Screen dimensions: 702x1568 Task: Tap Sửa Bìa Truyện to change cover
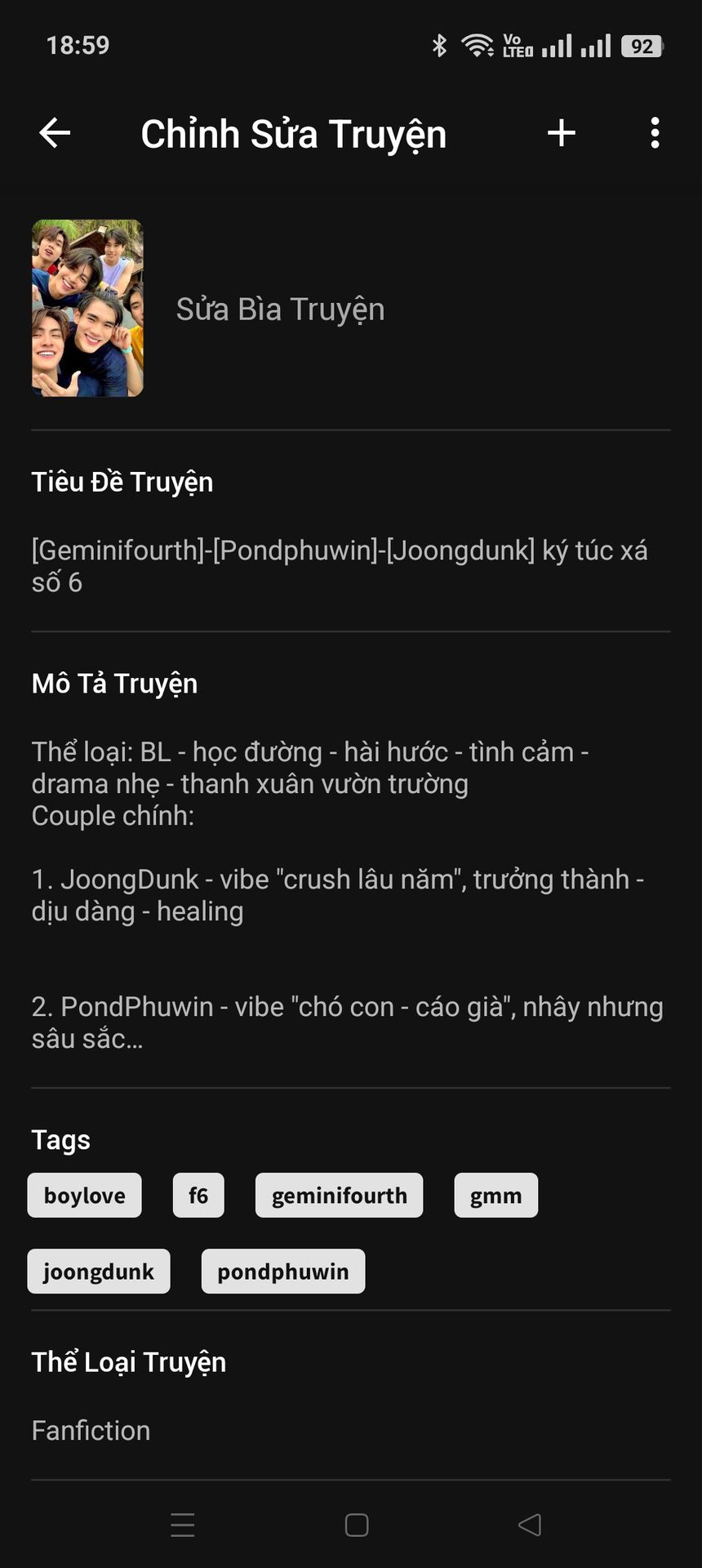tap(280, 310)
